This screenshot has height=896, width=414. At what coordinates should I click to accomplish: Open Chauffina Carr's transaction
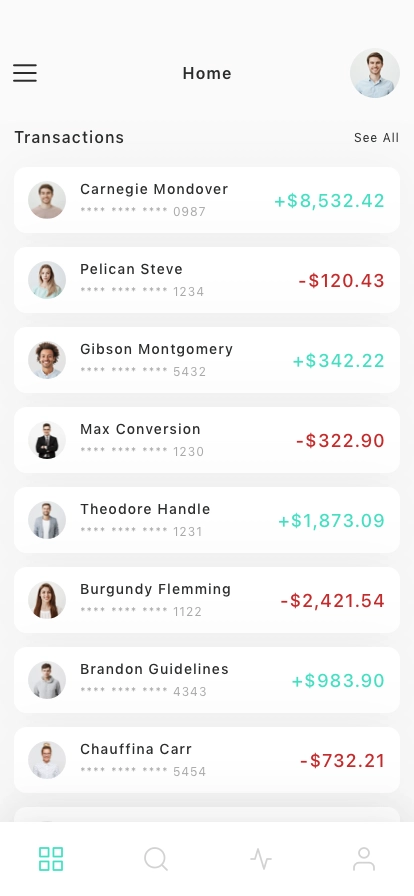pyautogui.click(x=207, y=760)
